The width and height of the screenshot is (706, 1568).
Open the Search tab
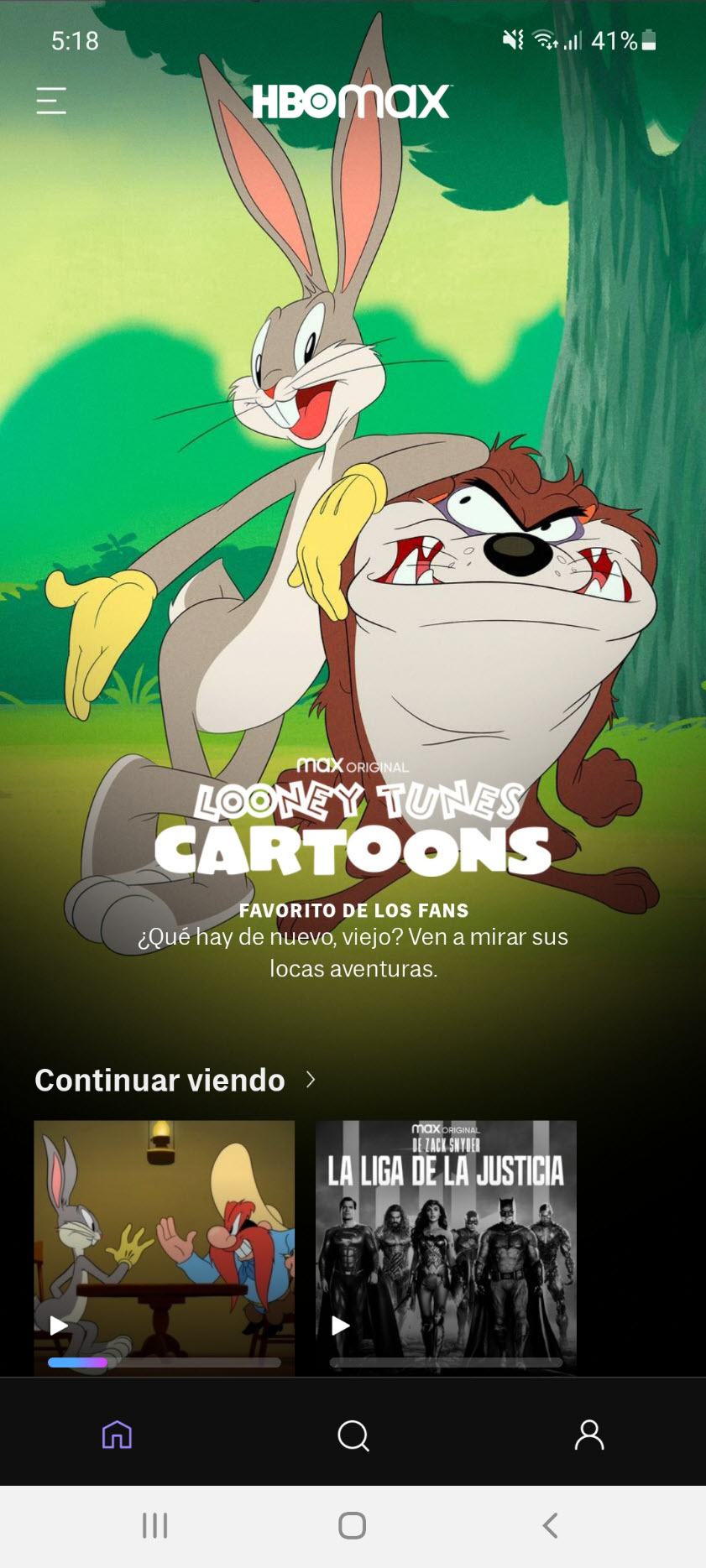pos(353,1435)
